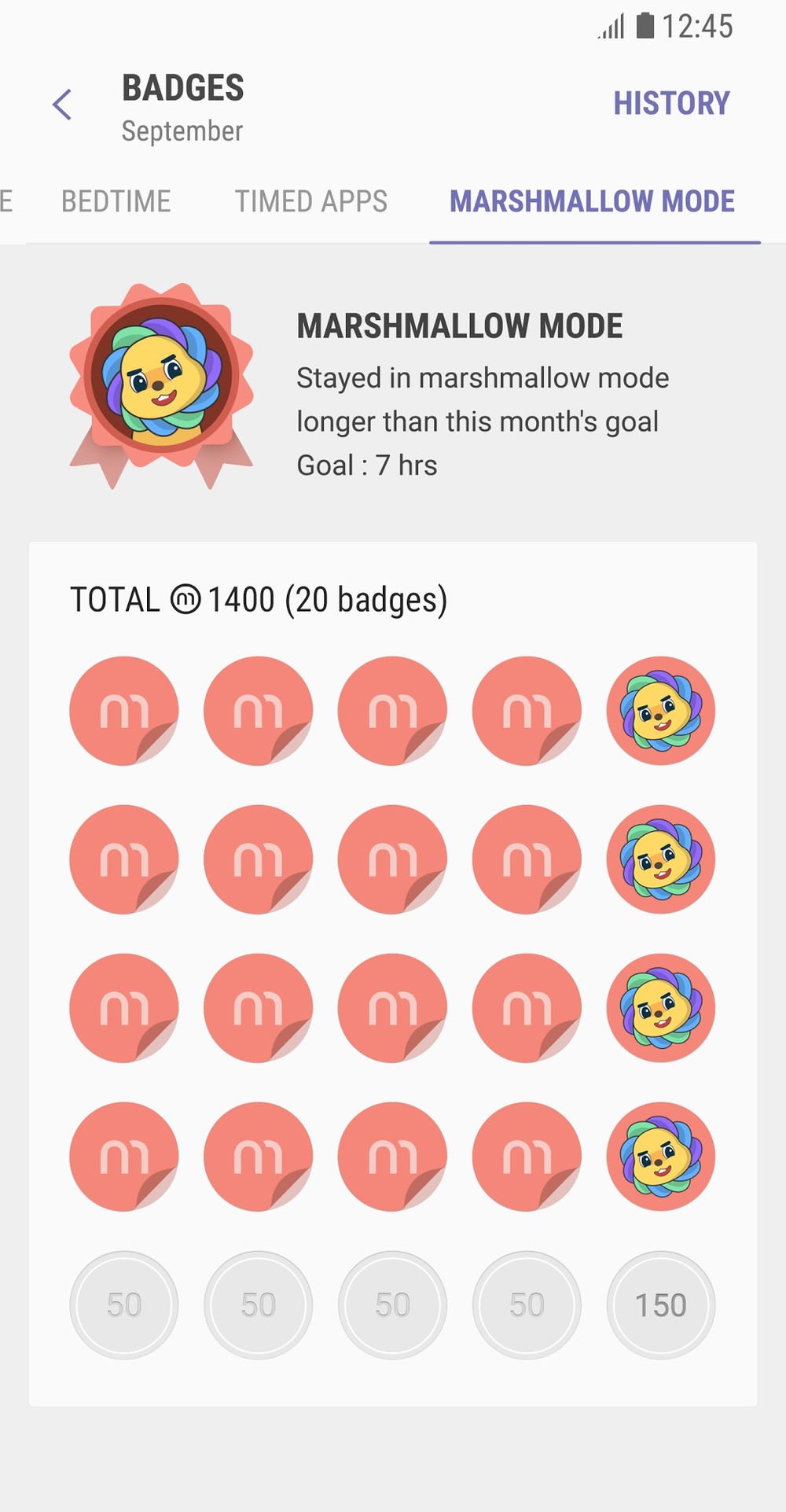Open badge History

(671, 104)
